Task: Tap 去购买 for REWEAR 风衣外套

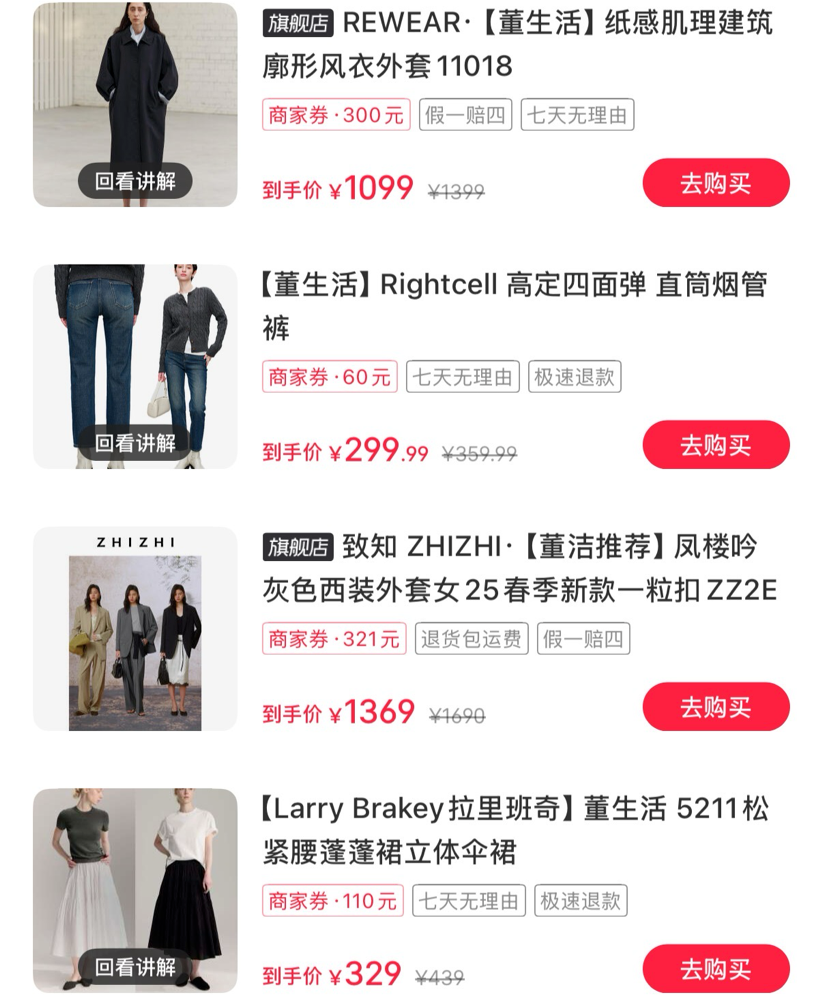Action: point(715,183)
